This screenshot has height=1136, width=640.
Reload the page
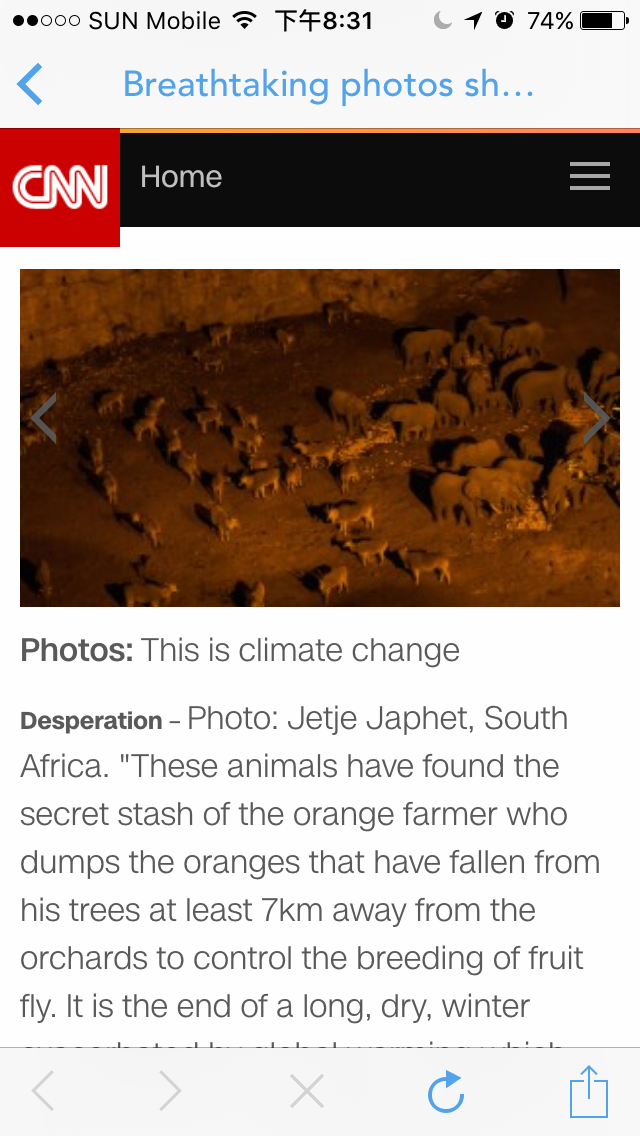tap(445, 1090)
